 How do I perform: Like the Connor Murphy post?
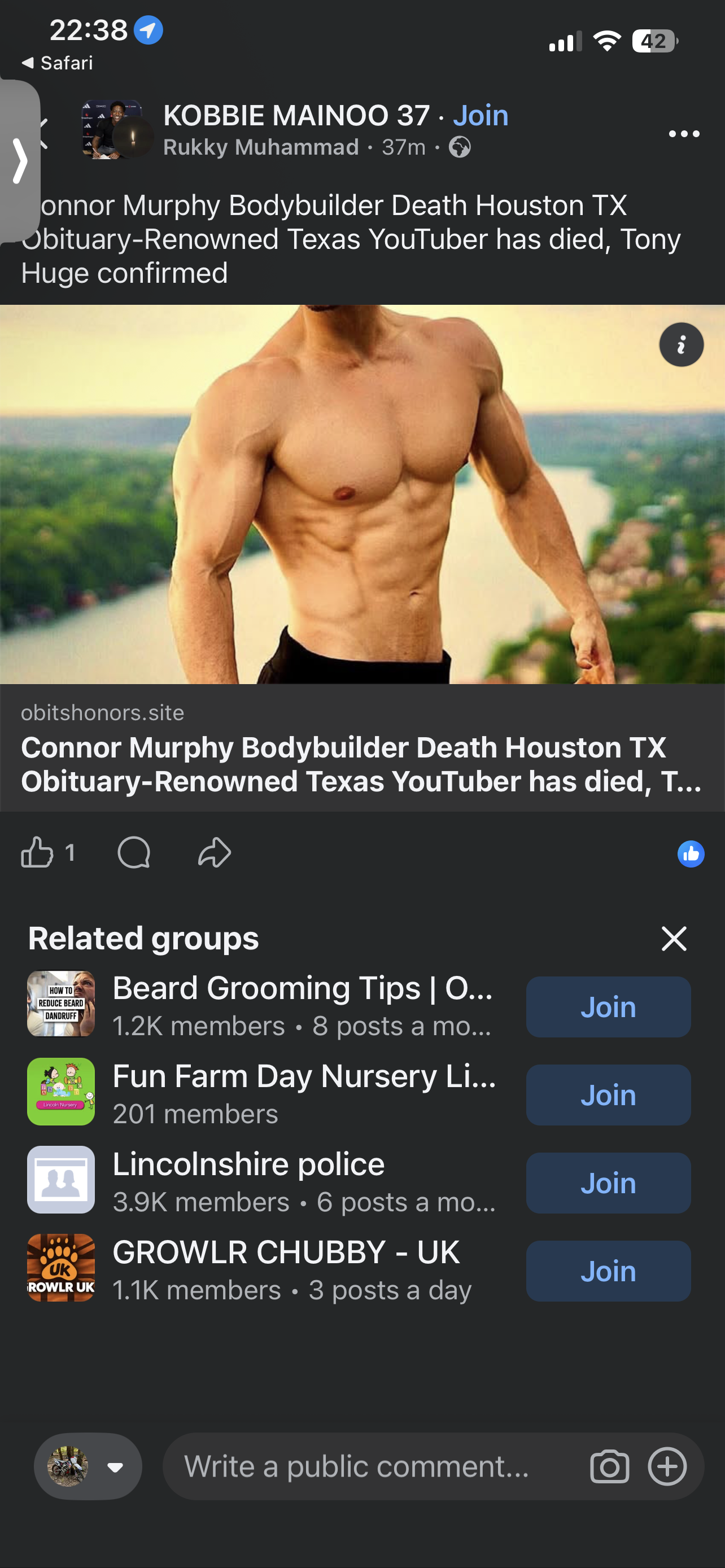point(37,852)
